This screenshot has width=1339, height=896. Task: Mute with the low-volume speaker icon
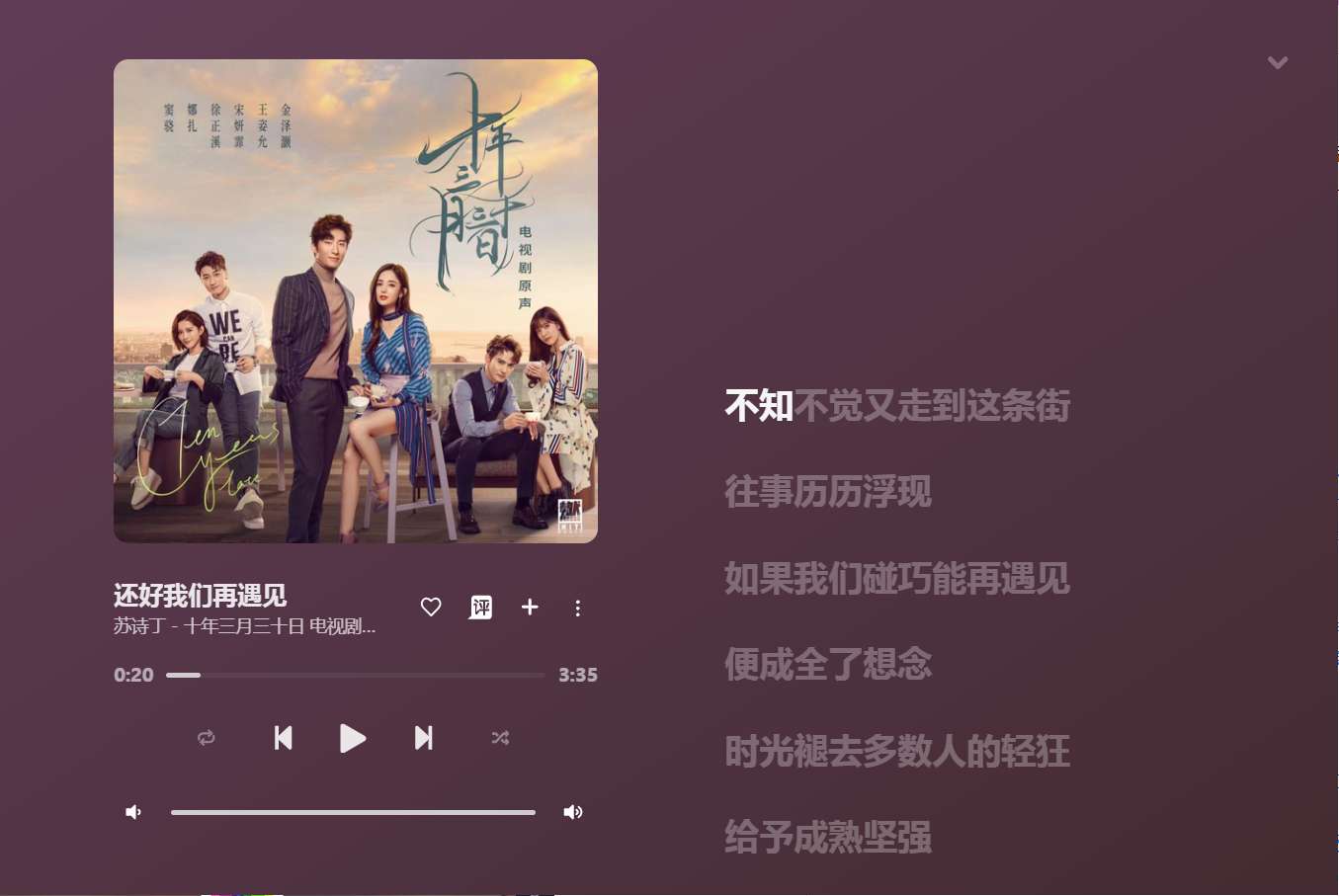point(133,812)
